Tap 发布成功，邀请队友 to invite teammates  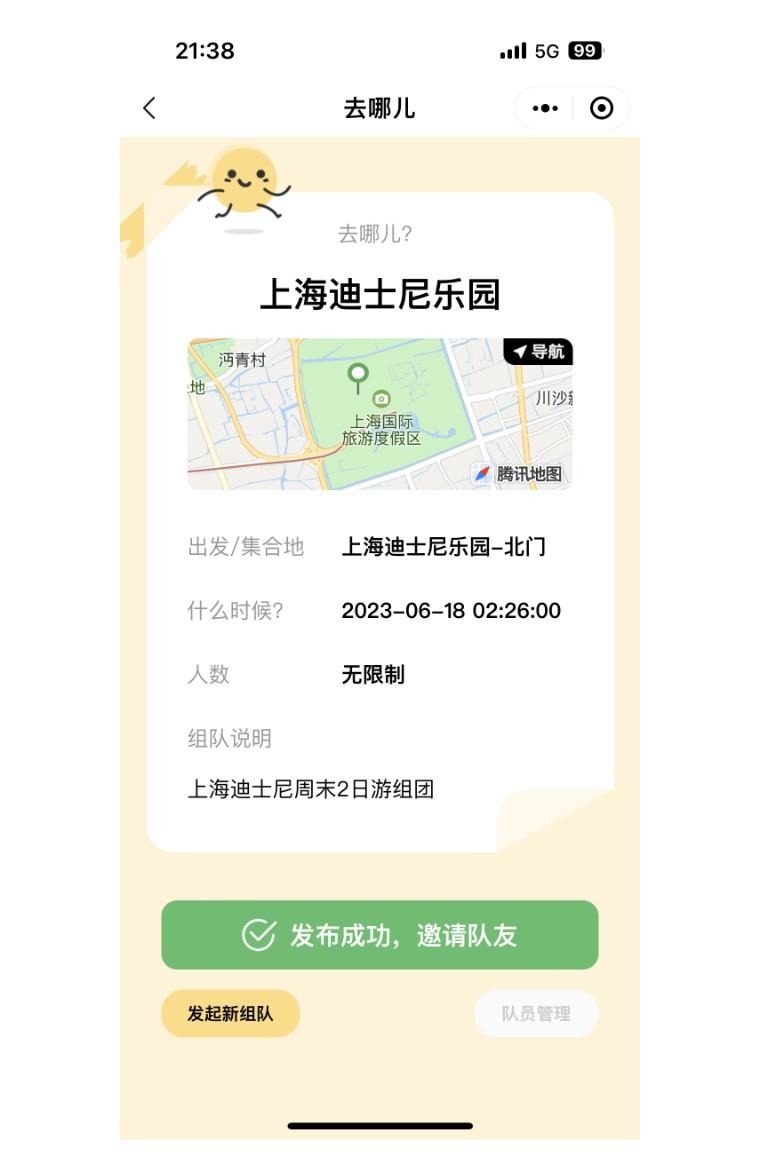(380, 935)
